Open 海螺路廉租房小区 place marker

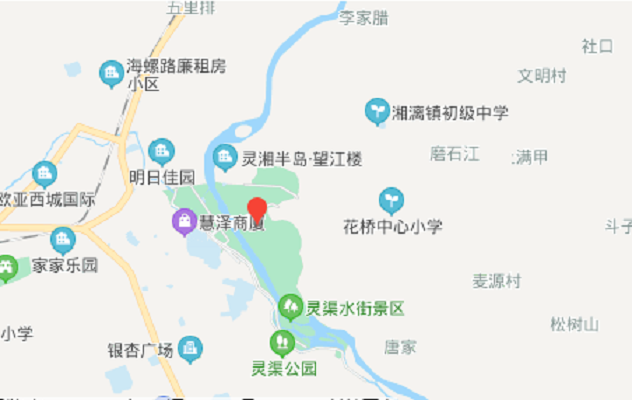coord(111,73)
